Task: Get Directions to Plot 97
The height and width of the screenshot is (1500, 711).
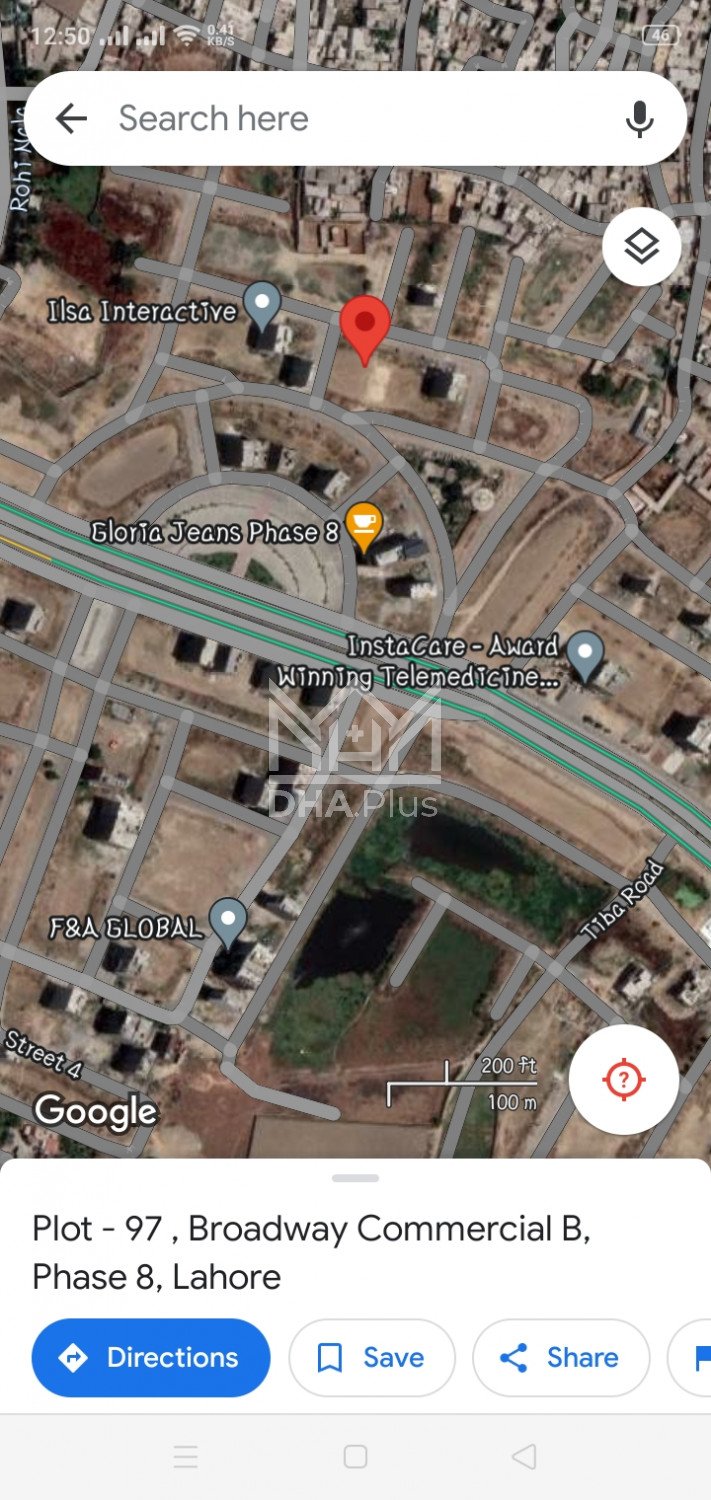Action: click(x=151, y=1357)
